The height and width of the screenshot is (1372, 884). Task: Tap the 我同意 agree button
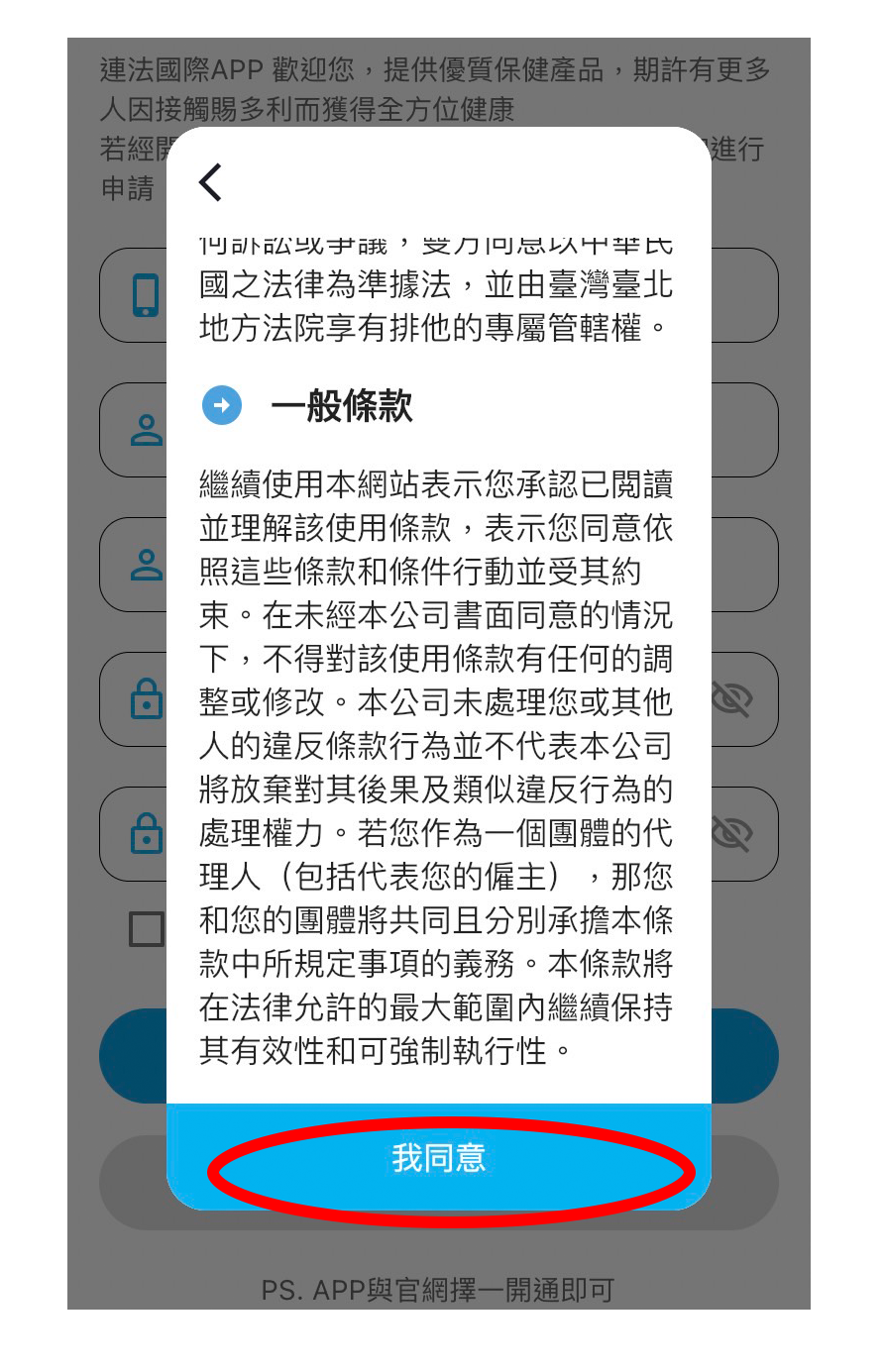(439, 1157)
